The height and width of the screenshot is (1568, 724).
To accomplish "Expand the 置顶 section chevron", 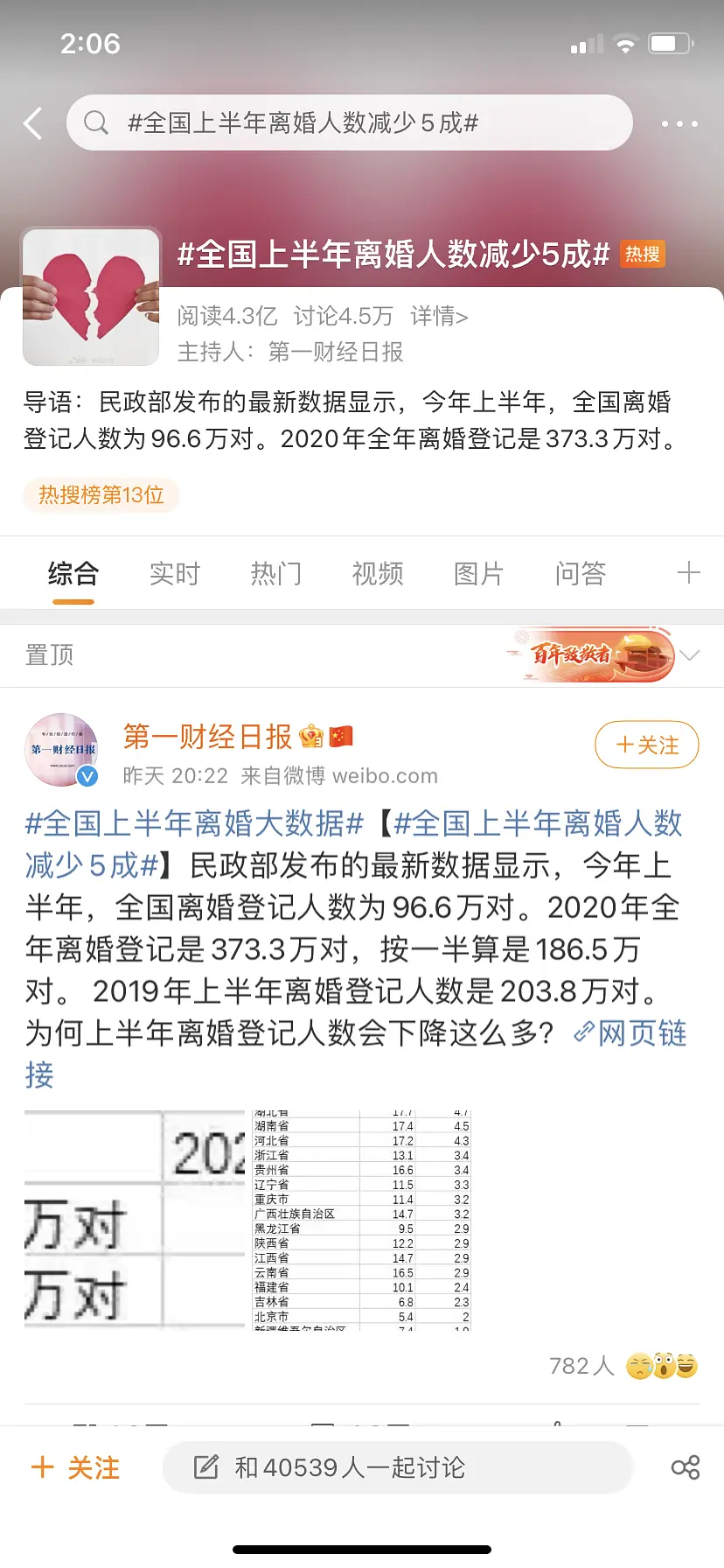I will pyautogui.click(x=690, y=655).
